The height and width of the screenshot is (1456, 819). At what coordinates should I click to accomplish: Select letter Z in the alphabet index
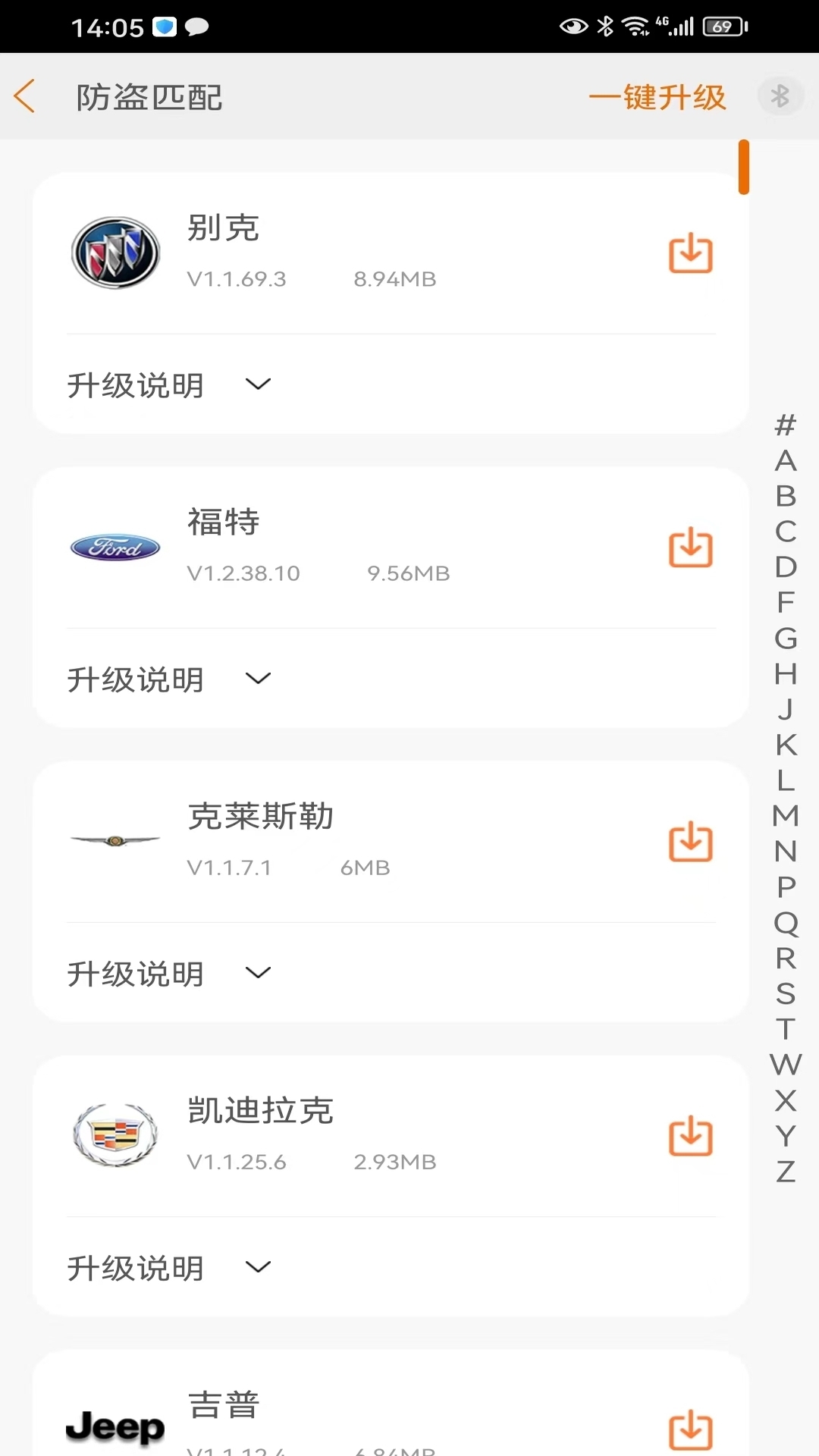785,1171
